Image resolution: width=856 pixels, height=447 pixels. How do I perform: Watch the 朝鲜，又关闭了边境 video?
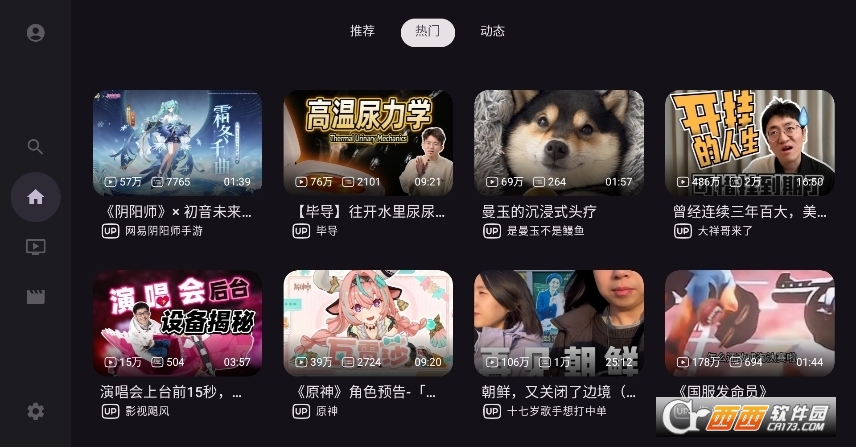559,323
